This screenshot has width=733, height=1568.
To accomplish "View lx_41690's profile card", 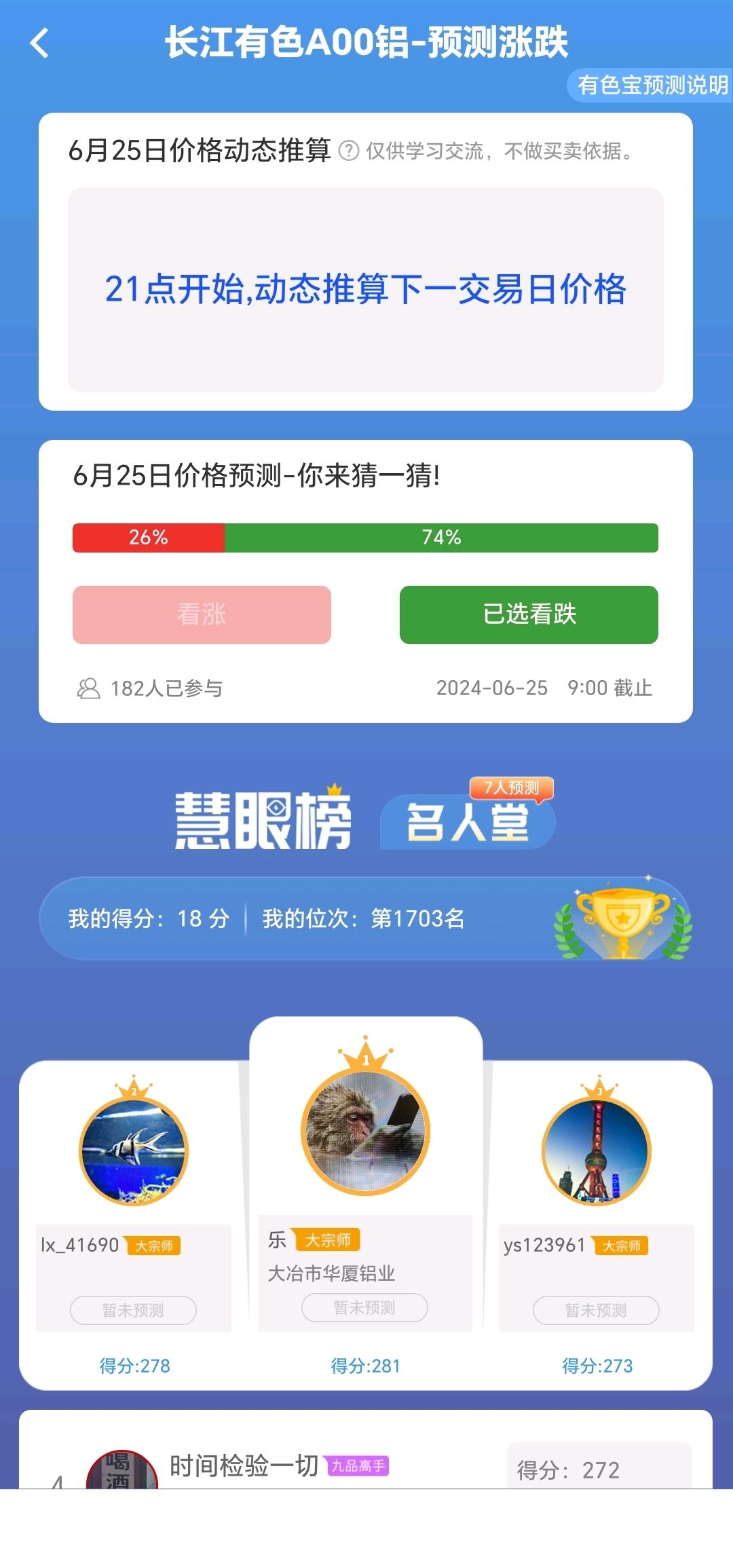I will coord(134,1225).
